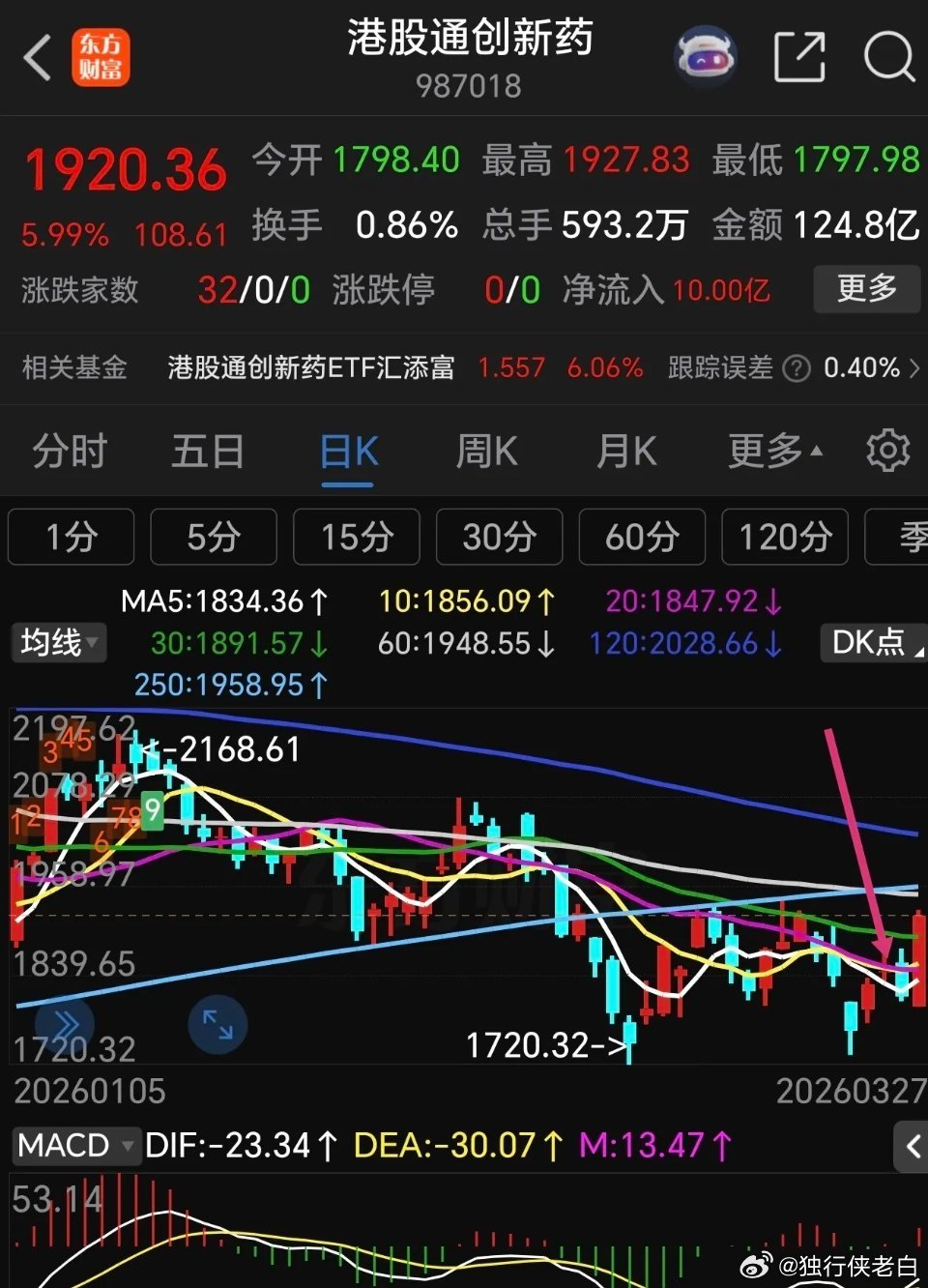Open the AI assistant robot icon
The width and height of the screenshot is (928, 1288).
point(705,57)
